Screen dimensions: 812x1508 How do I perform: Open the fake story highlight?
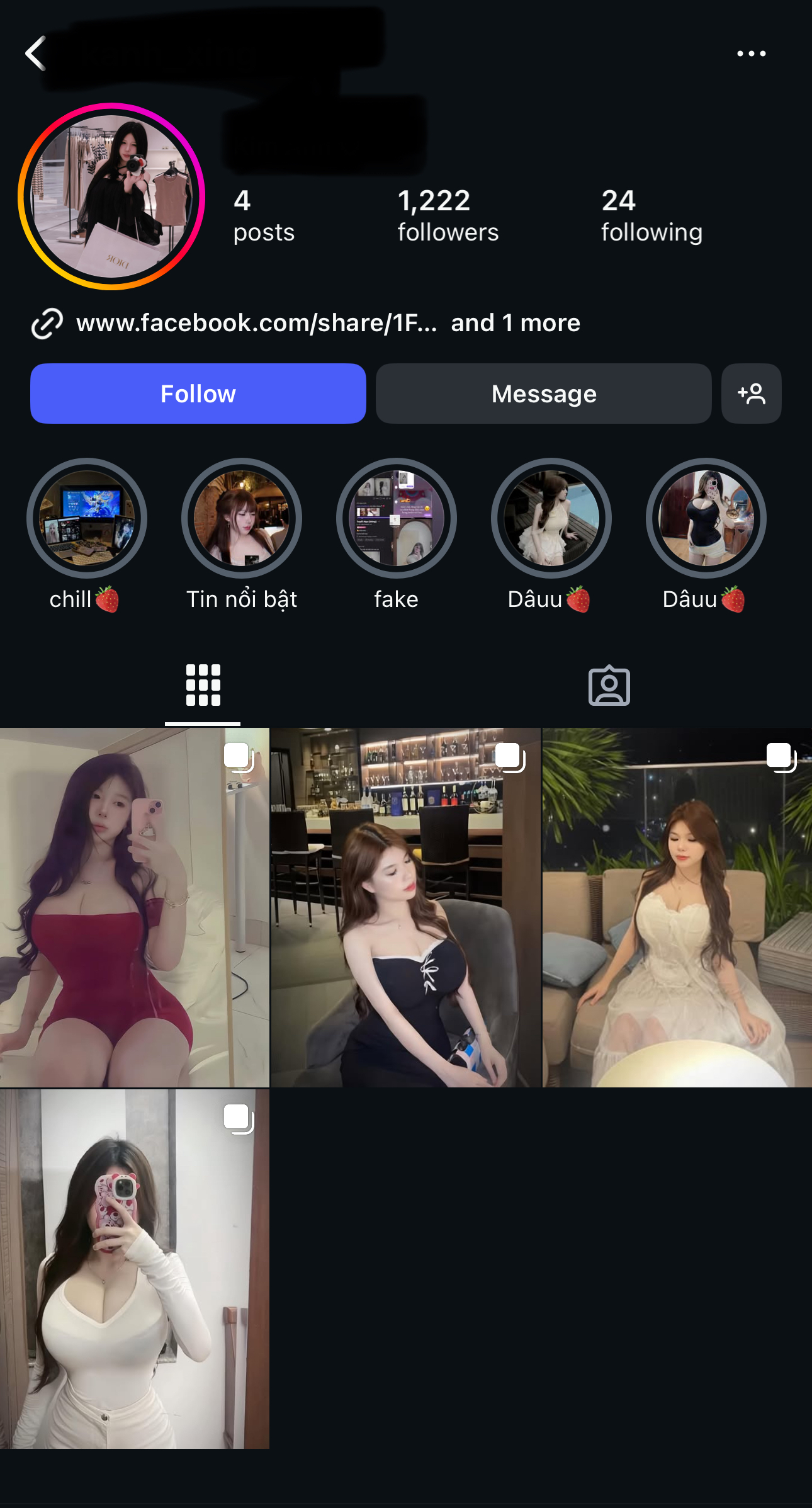click(396, 518)
